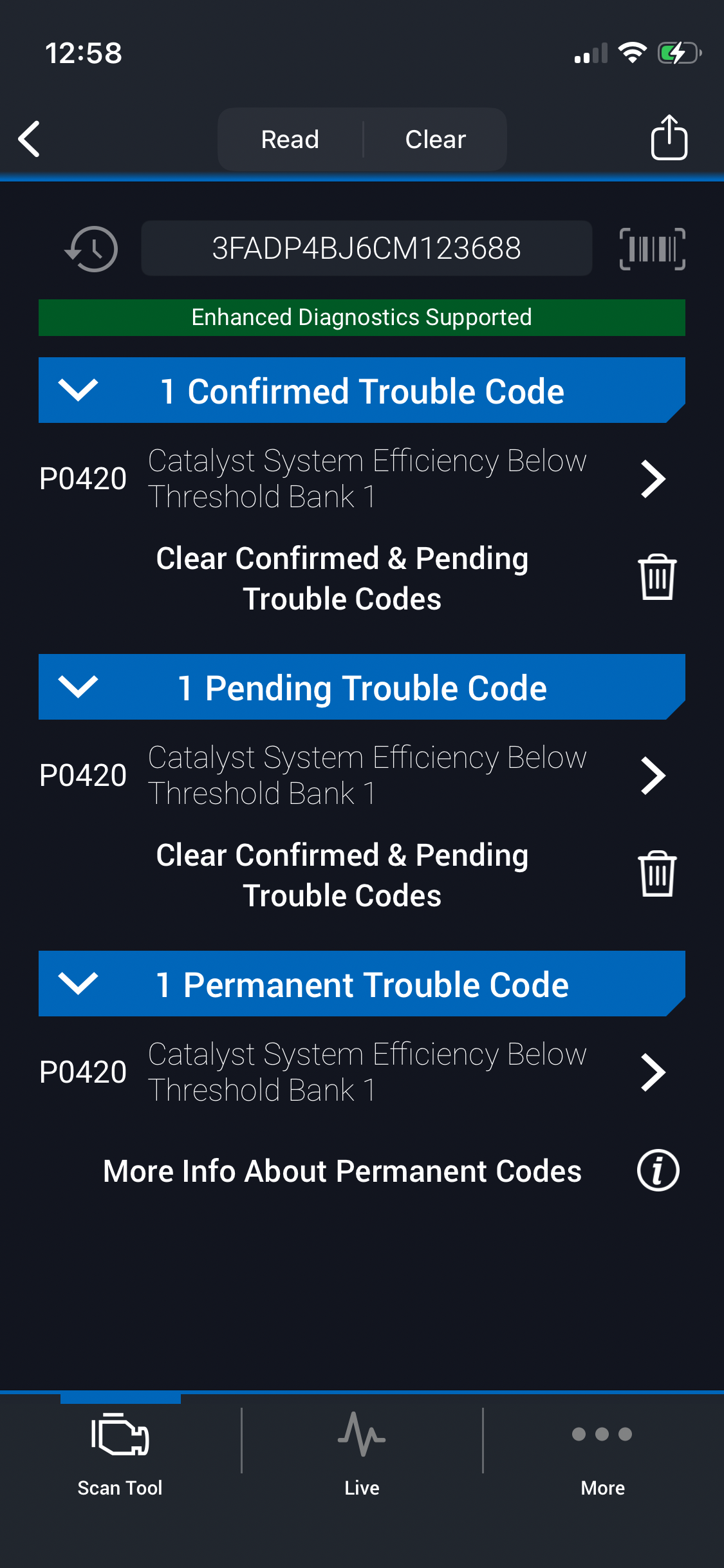The width and height of the screenshot is (724, 1568).
Task: Open P0420 details under Pending Trouble Code
Action: [x=653, y=776]
